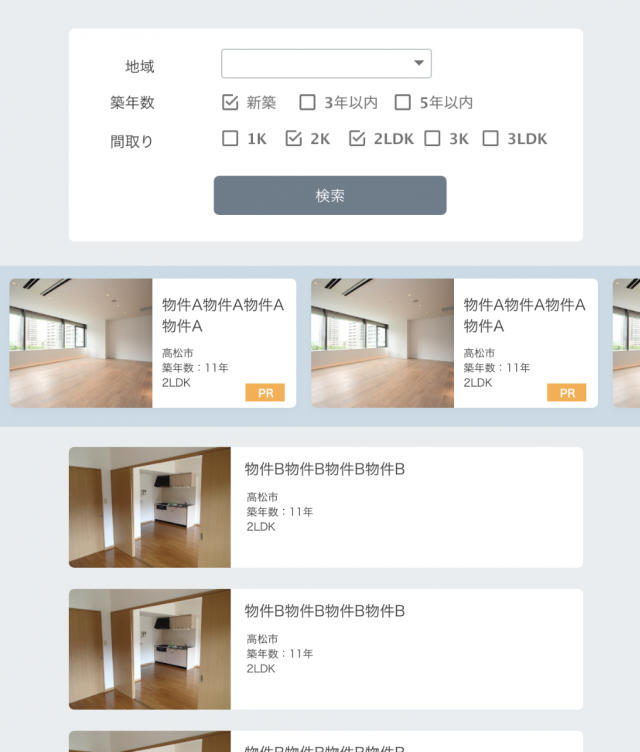
Task: Select the 3年以内 checkbox
Action: click(308, 102)
